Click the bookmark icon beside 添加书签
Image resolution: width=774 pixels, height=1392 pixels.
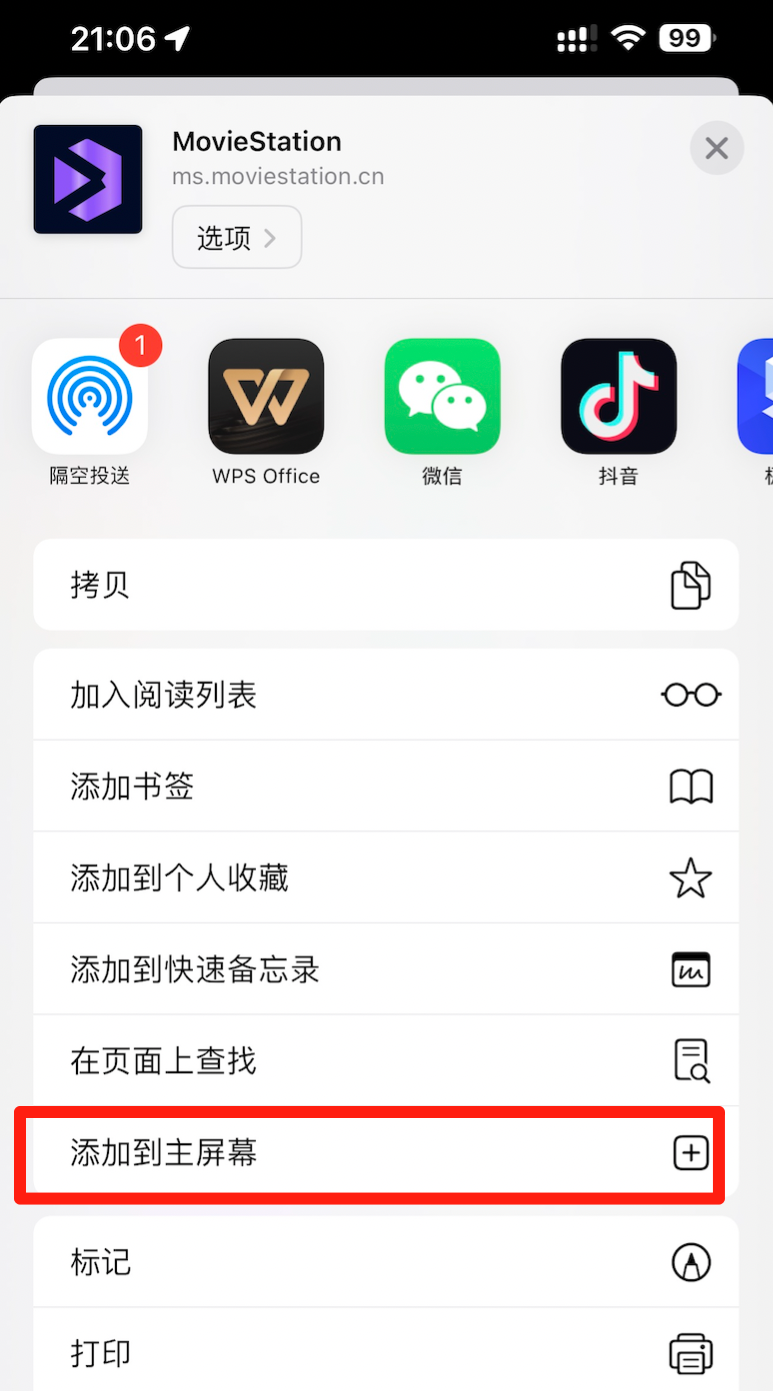[690, 786]
